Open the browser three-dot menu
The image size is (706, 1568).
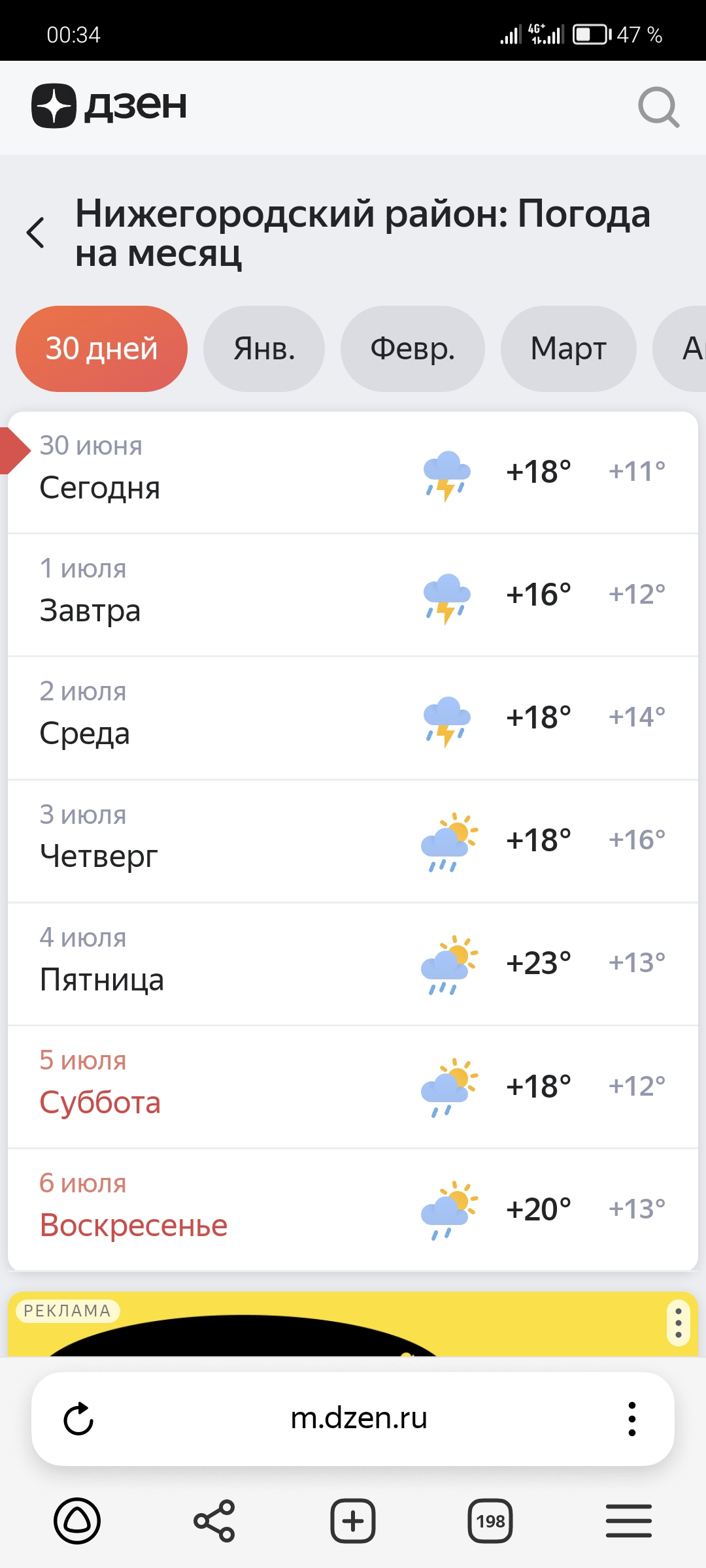pyautogui.click(x=631, y=1418)
